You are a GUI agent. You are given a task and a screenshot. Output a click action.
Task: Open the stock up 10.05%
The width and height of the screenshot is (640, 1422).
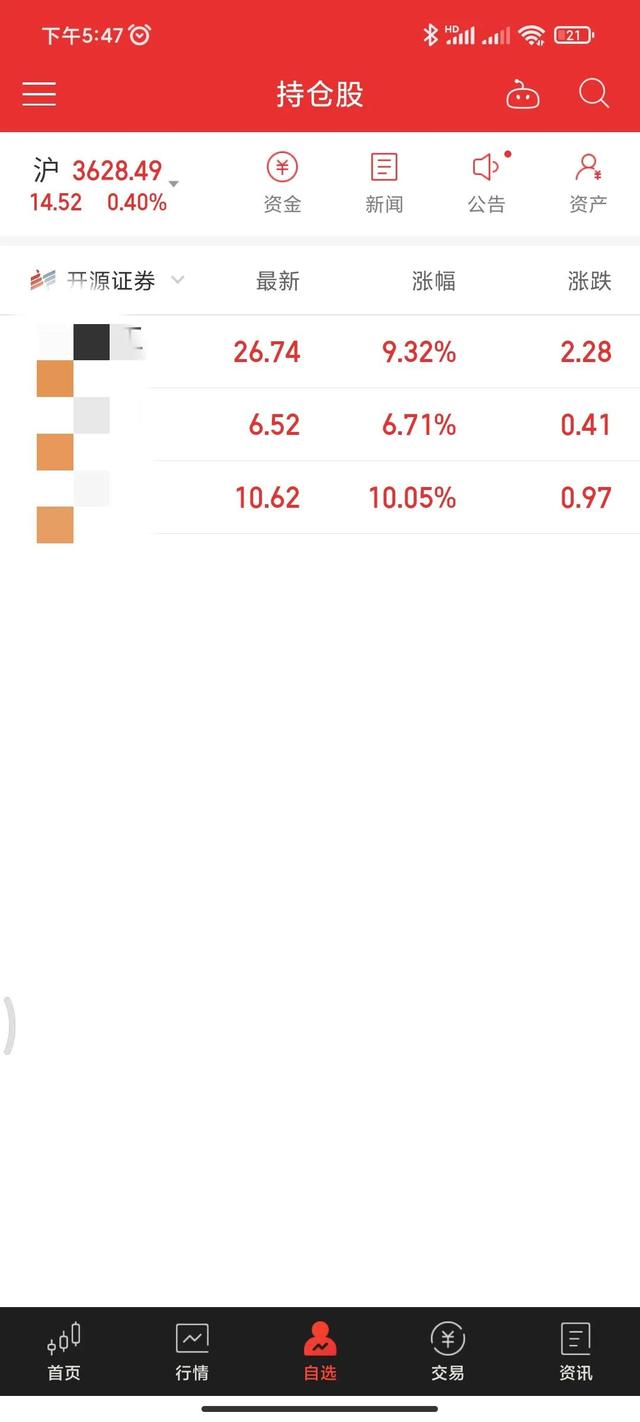[x=320, y=498]
